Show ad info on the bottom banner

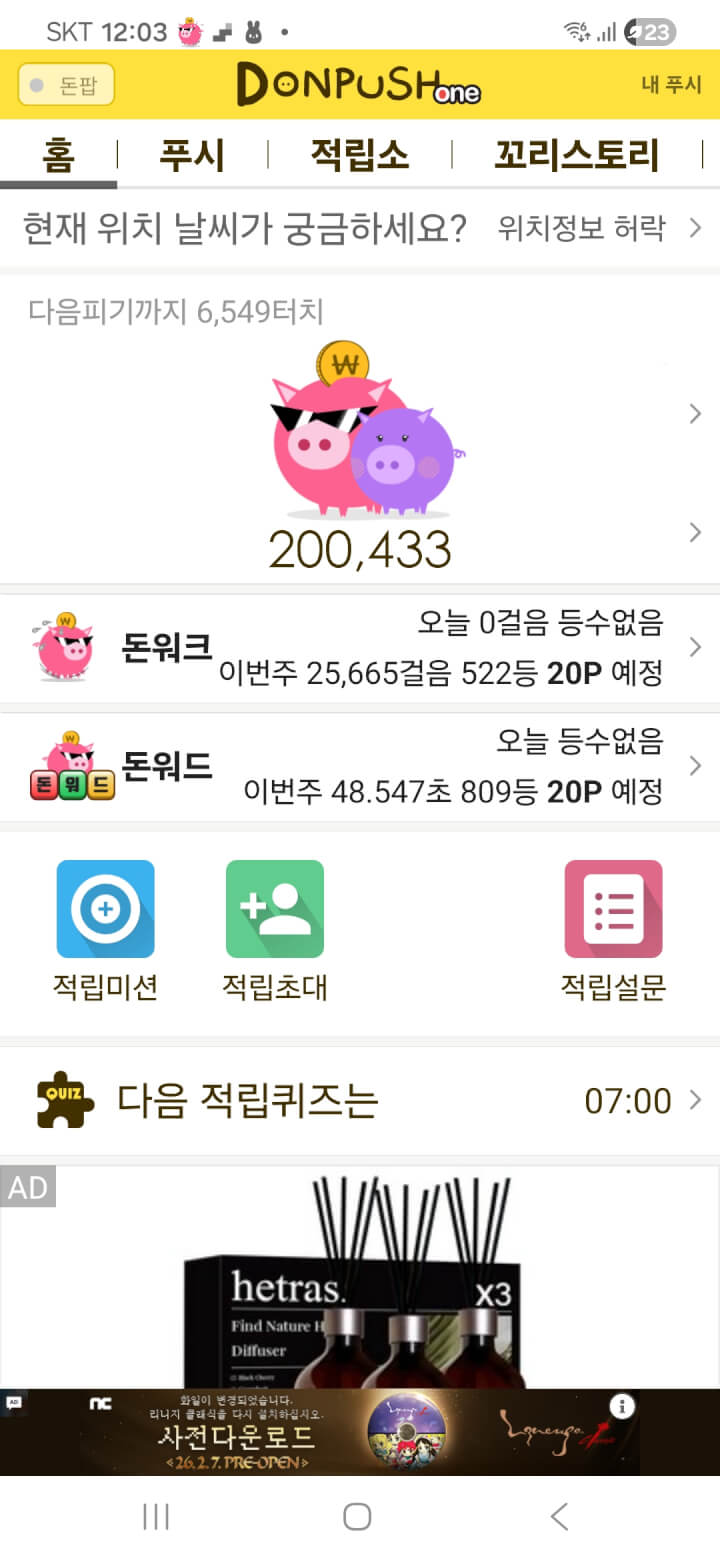pos(622,1407)
